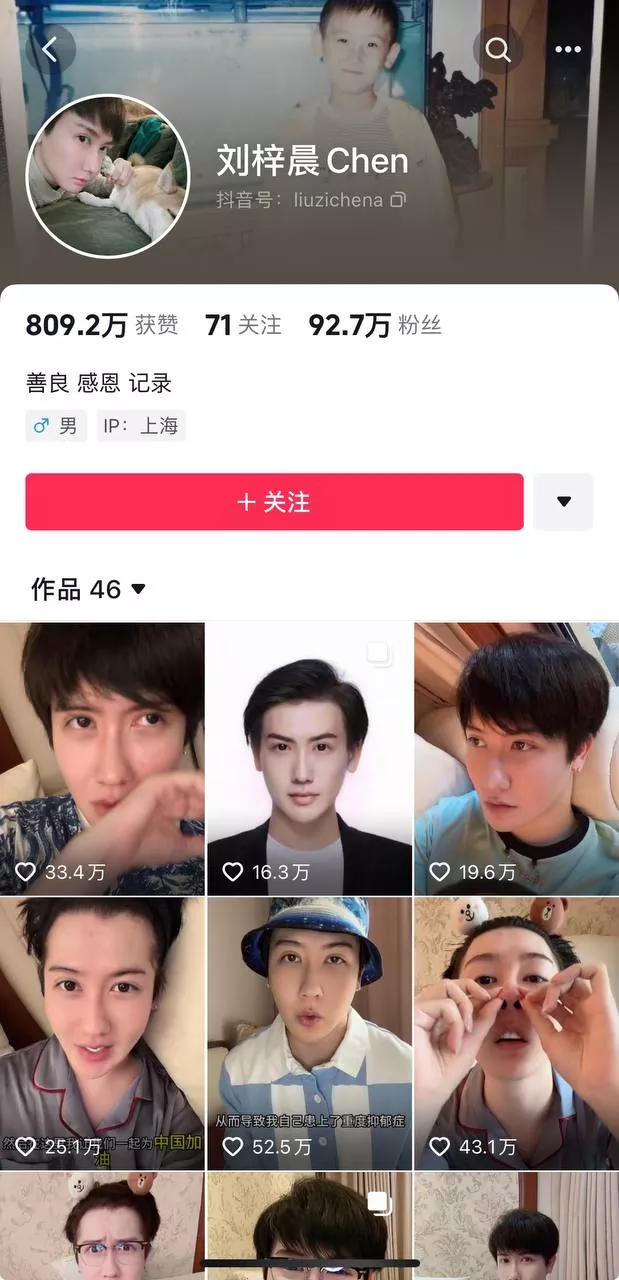This screenshot has height=1280, width=619.
Task: Follow this user with the red 关注 button
Action: (274, 502)
